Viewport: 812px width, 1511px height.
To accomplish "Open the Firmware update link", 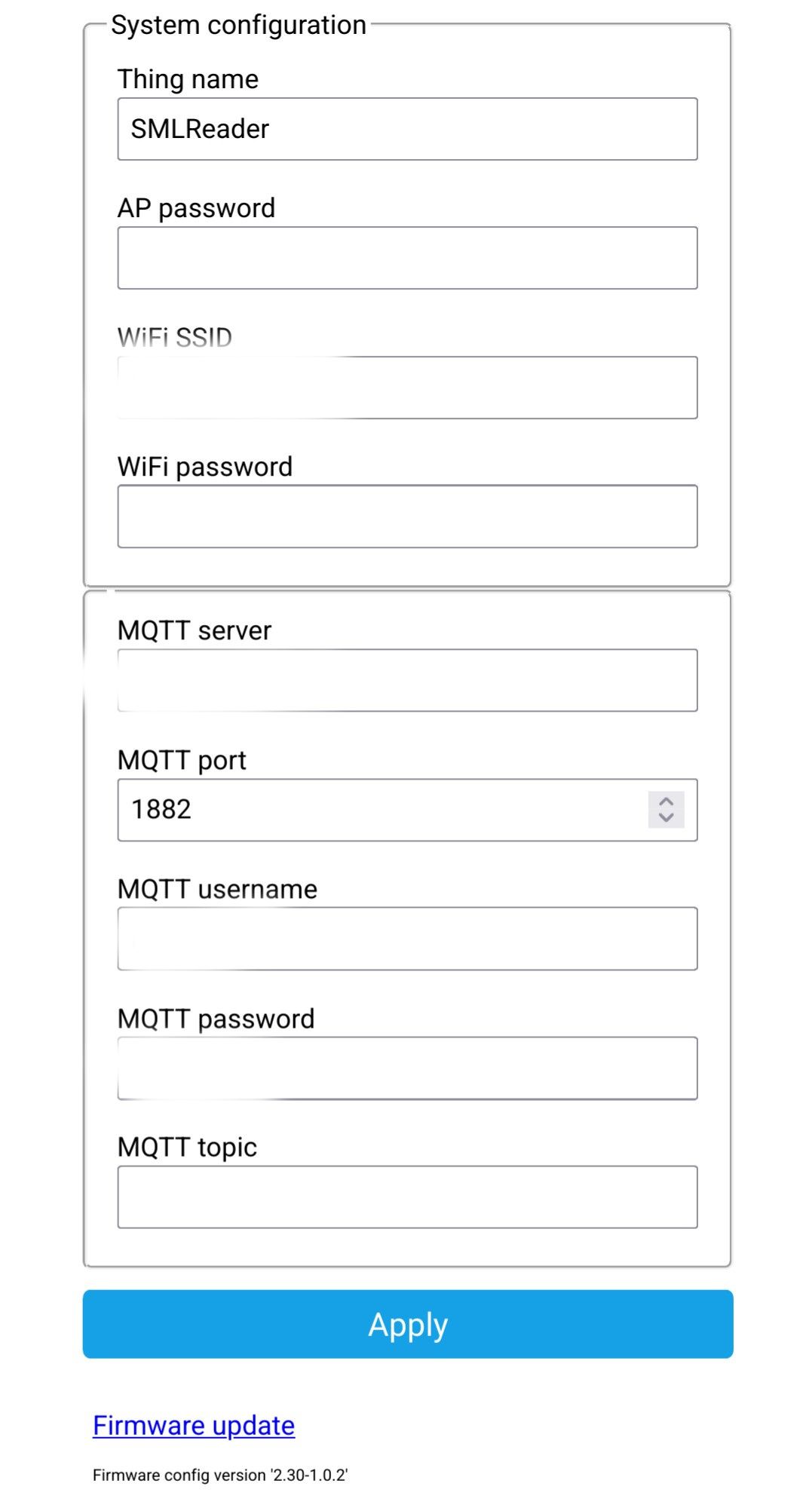I will [x=194, y=1425].
